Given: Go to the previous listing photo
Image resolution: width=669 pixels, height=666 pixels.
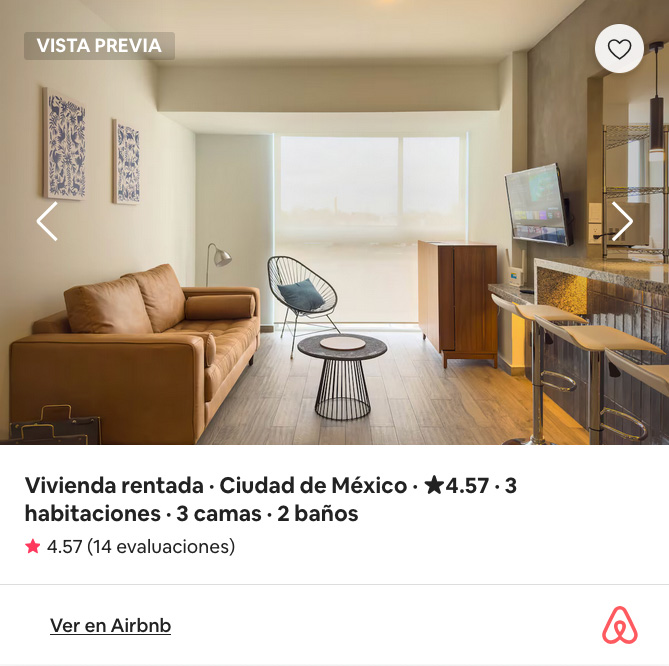Looking at the screenshot, I should click(47, 222).
